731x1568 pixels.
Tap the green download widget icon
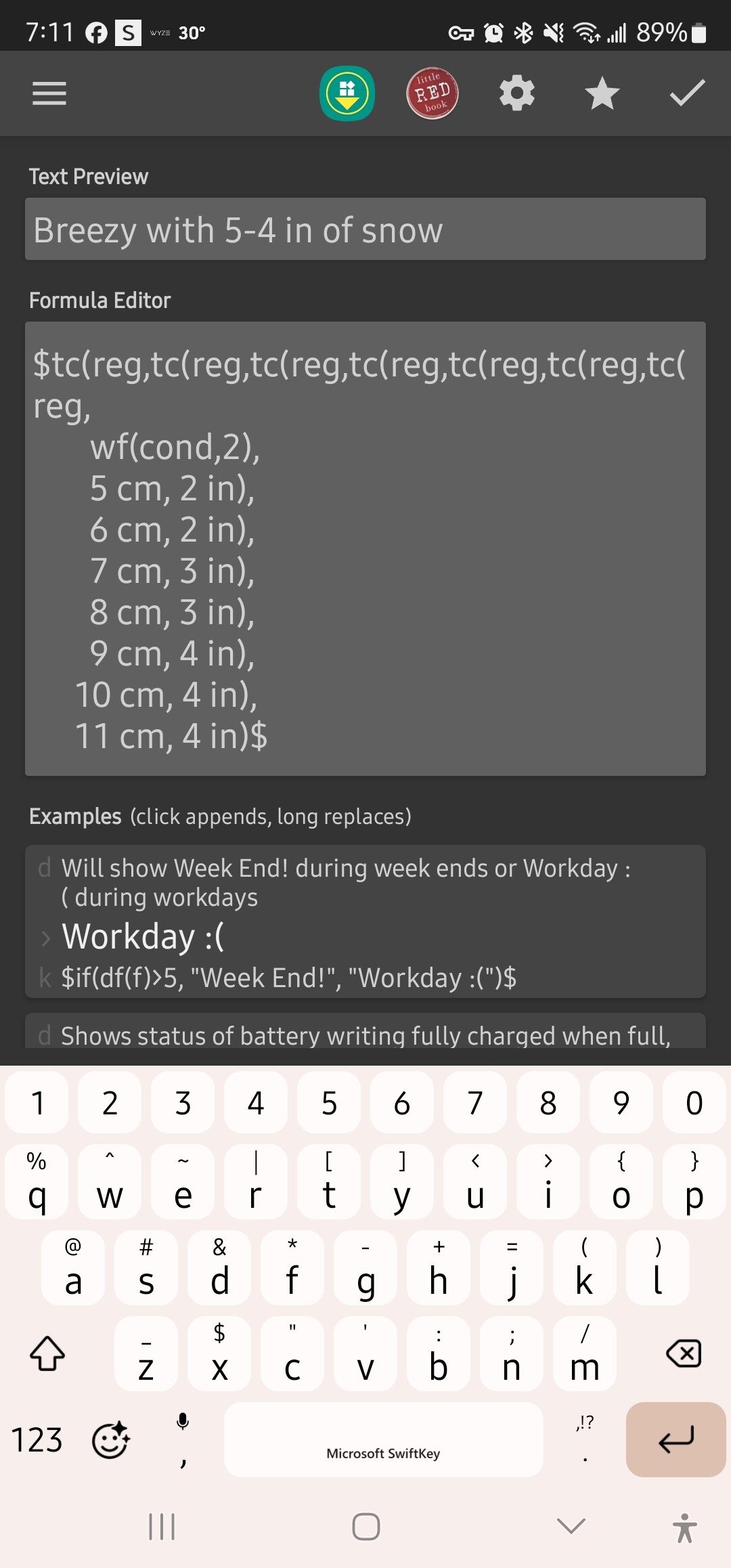[347, 93]
